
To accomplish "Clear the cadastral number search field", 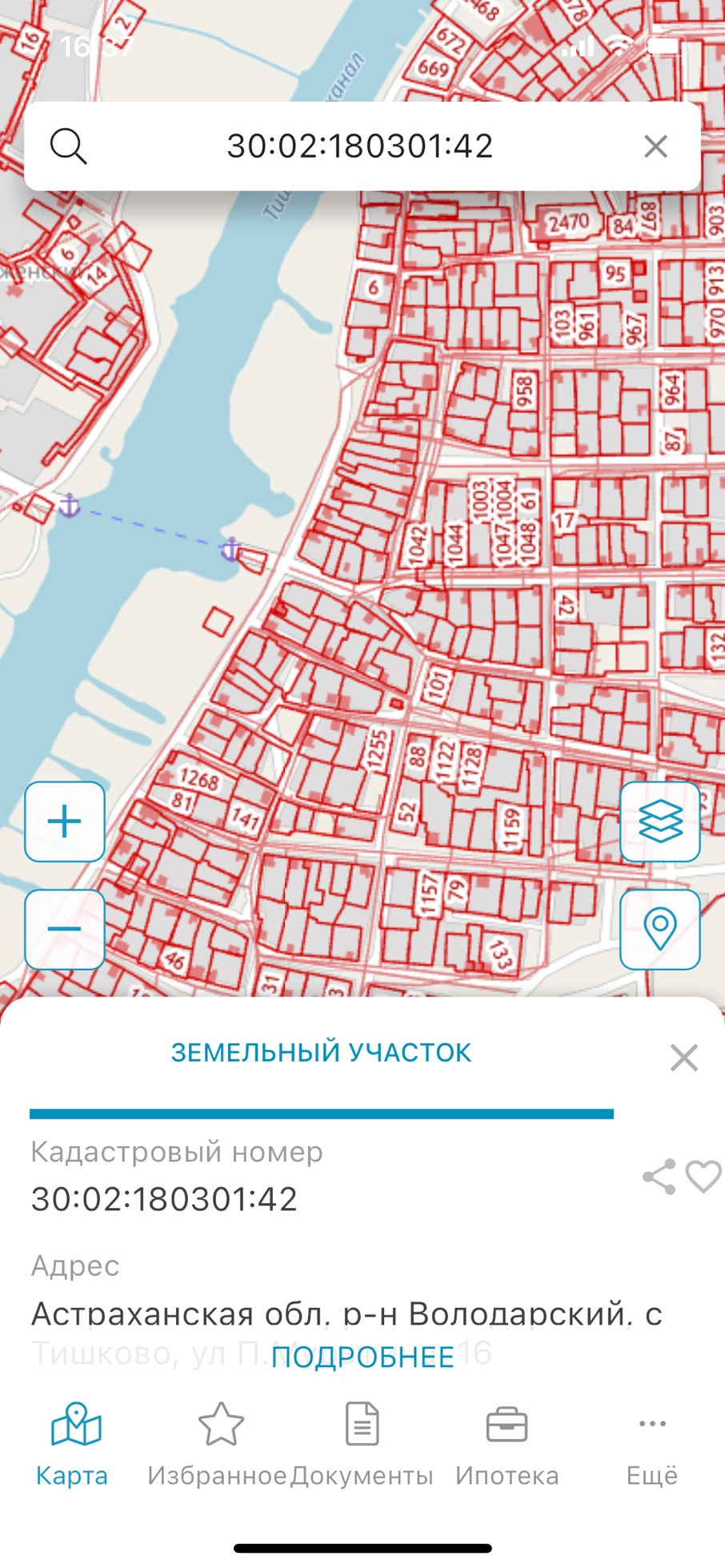I will click(x=655, y=146).
